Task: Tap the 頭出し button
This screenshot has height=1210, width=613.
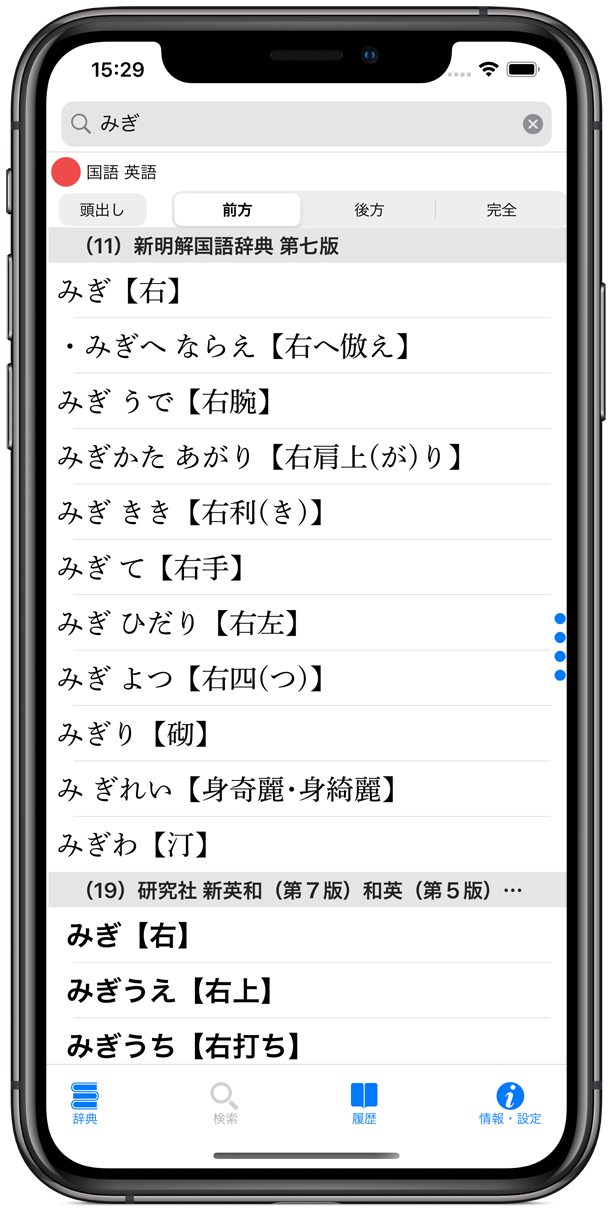Action: 102,210
